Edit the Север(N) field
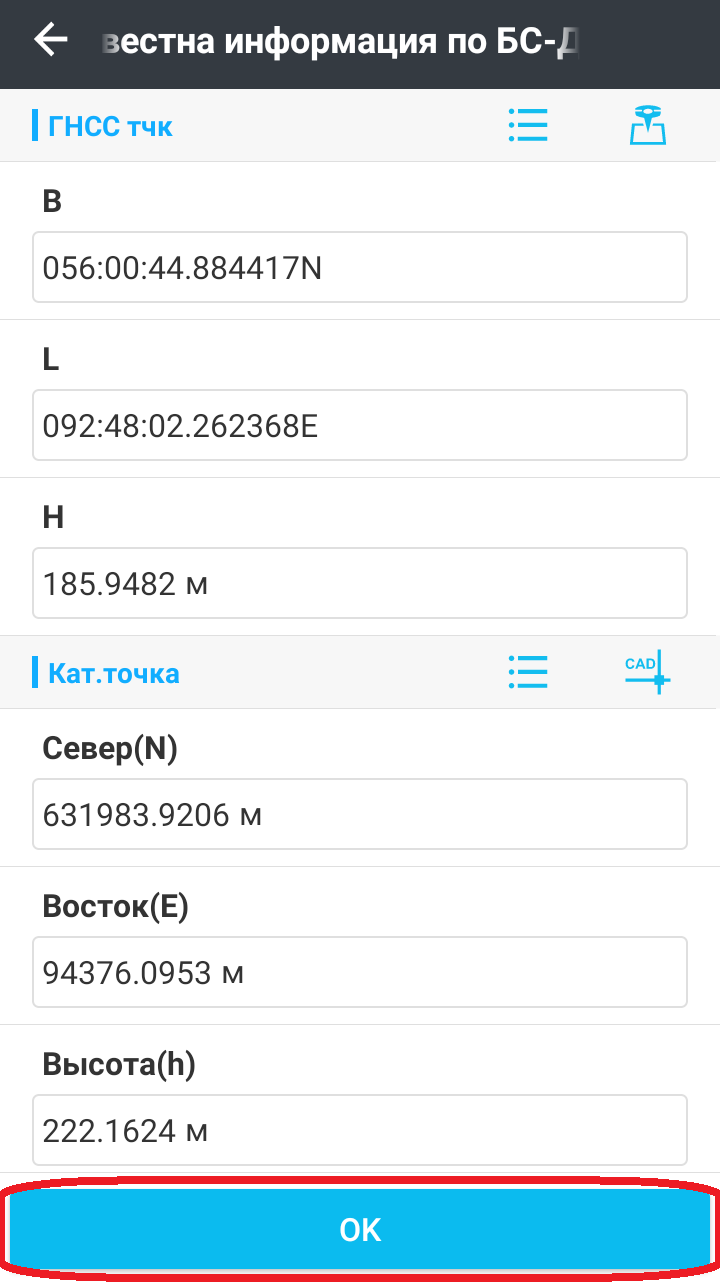This screenshot has width=720, height=1283. click(360, 814)
